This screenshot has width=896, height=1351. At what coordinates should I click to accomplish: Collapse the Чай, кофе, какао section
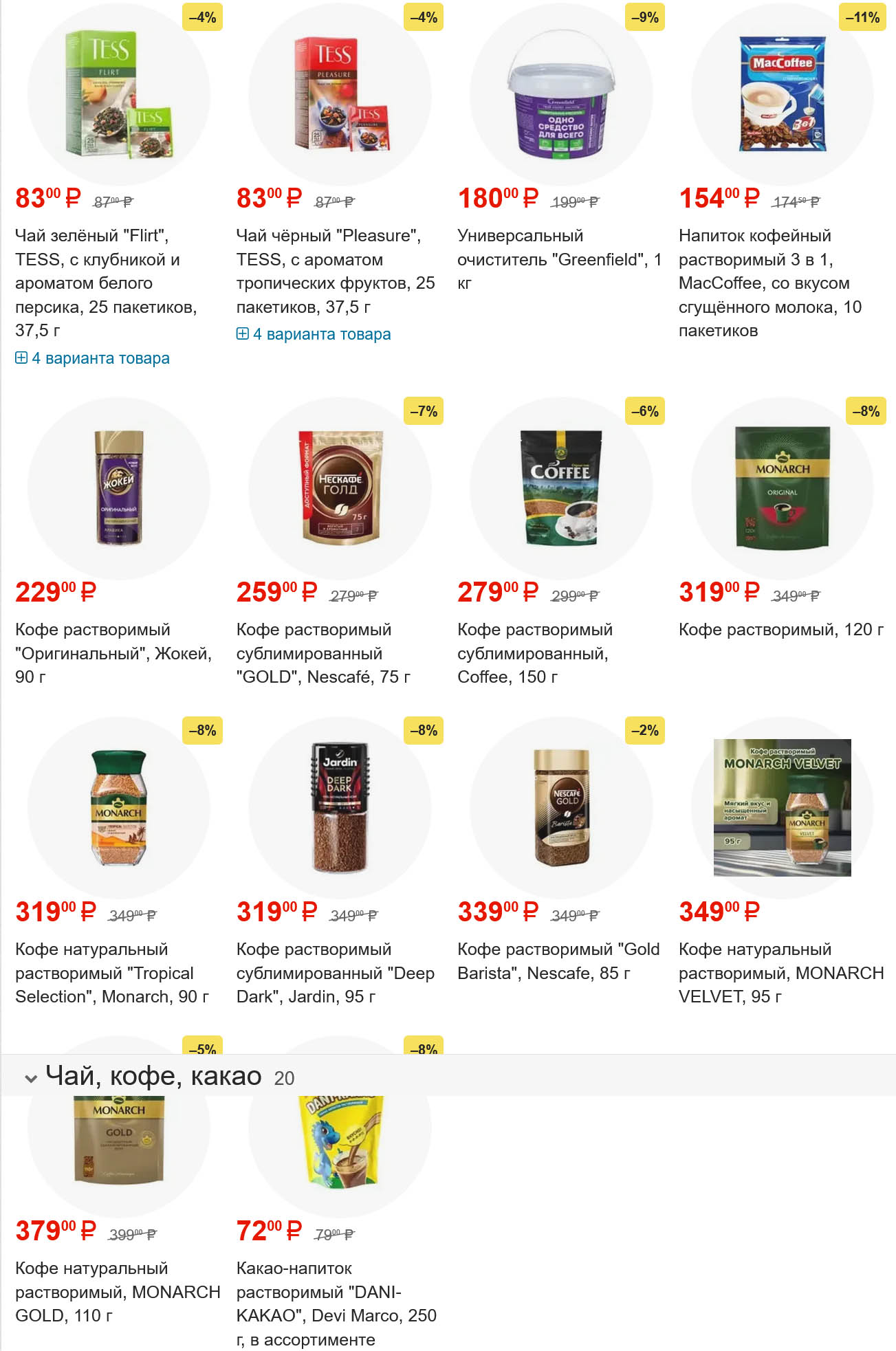[31, 1078]
